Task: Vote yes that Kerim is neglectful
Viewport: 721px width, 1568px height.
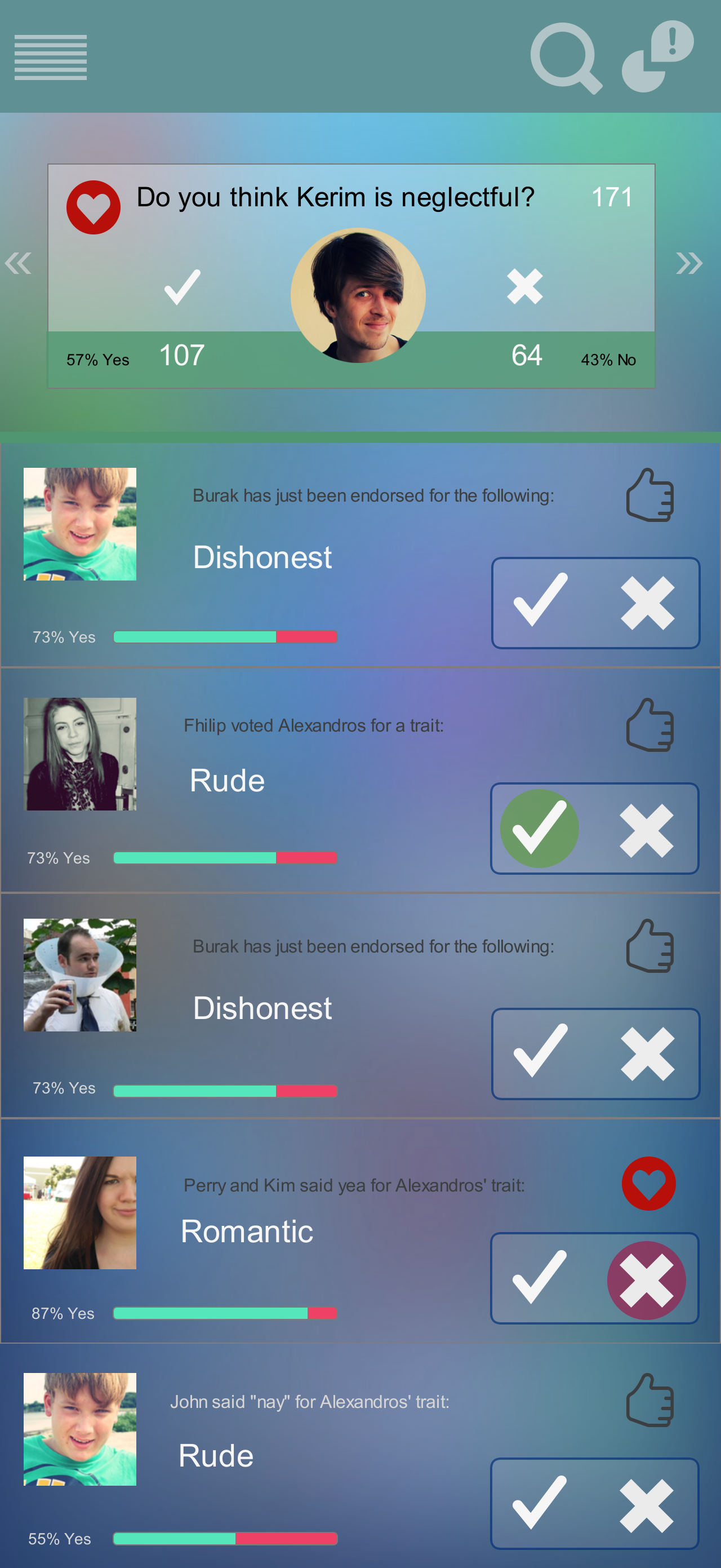Action: 182,287
